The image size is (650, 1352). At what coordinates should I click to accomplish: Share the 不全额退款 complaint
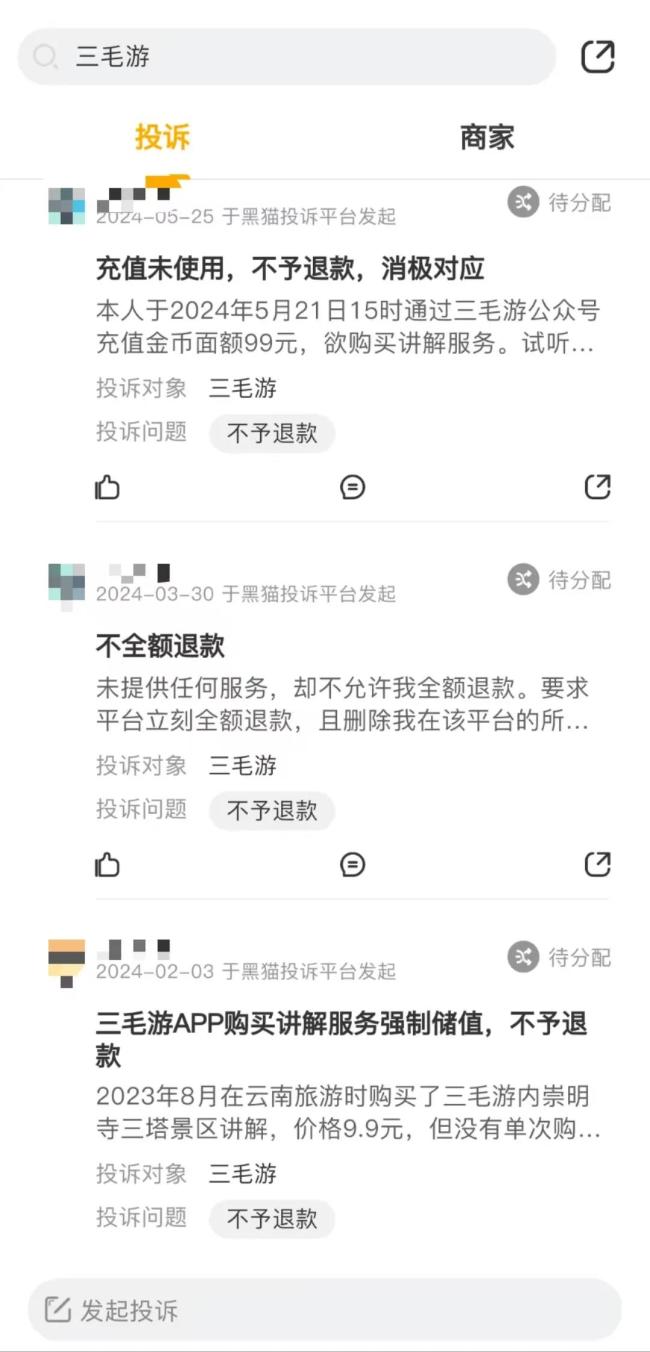pos(597,864)
